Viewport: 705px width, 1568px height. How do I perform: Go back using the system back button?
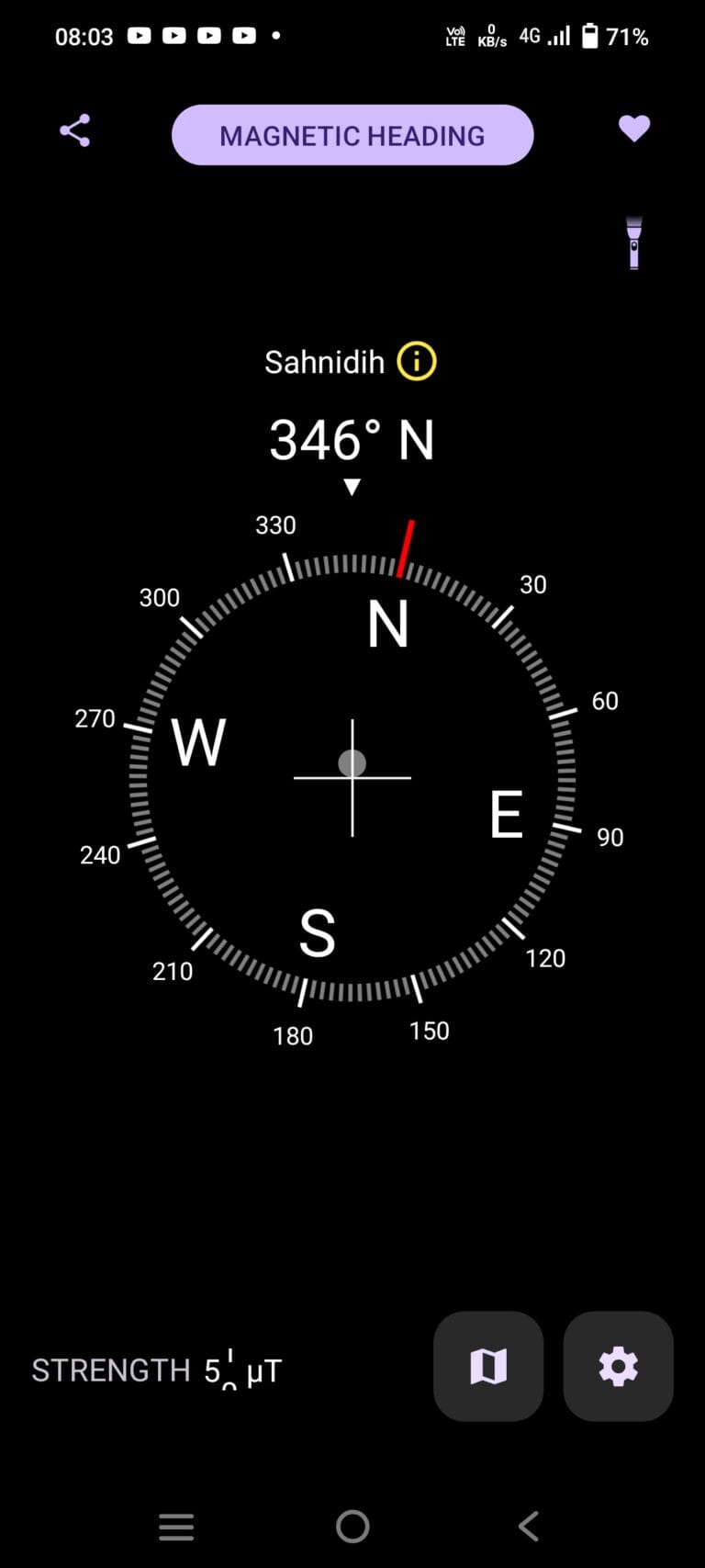(x=528, y=1527)
